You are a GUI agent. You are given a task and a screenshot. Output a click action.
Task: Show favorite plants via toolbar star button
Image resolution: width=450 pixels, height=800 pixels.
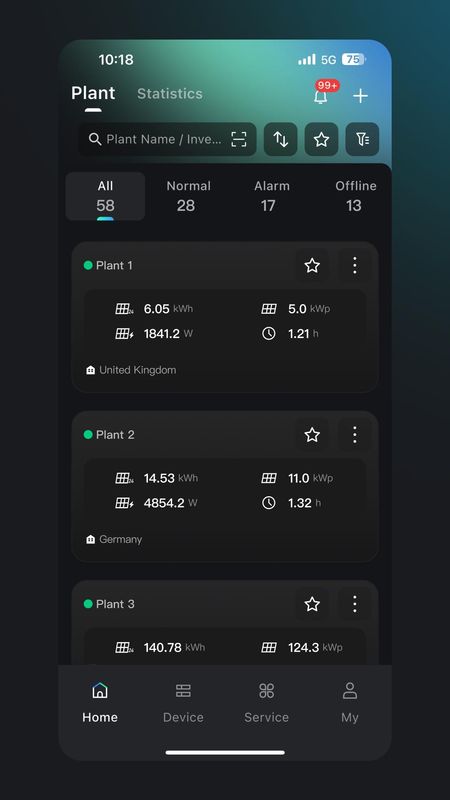[x=321, y=139]
